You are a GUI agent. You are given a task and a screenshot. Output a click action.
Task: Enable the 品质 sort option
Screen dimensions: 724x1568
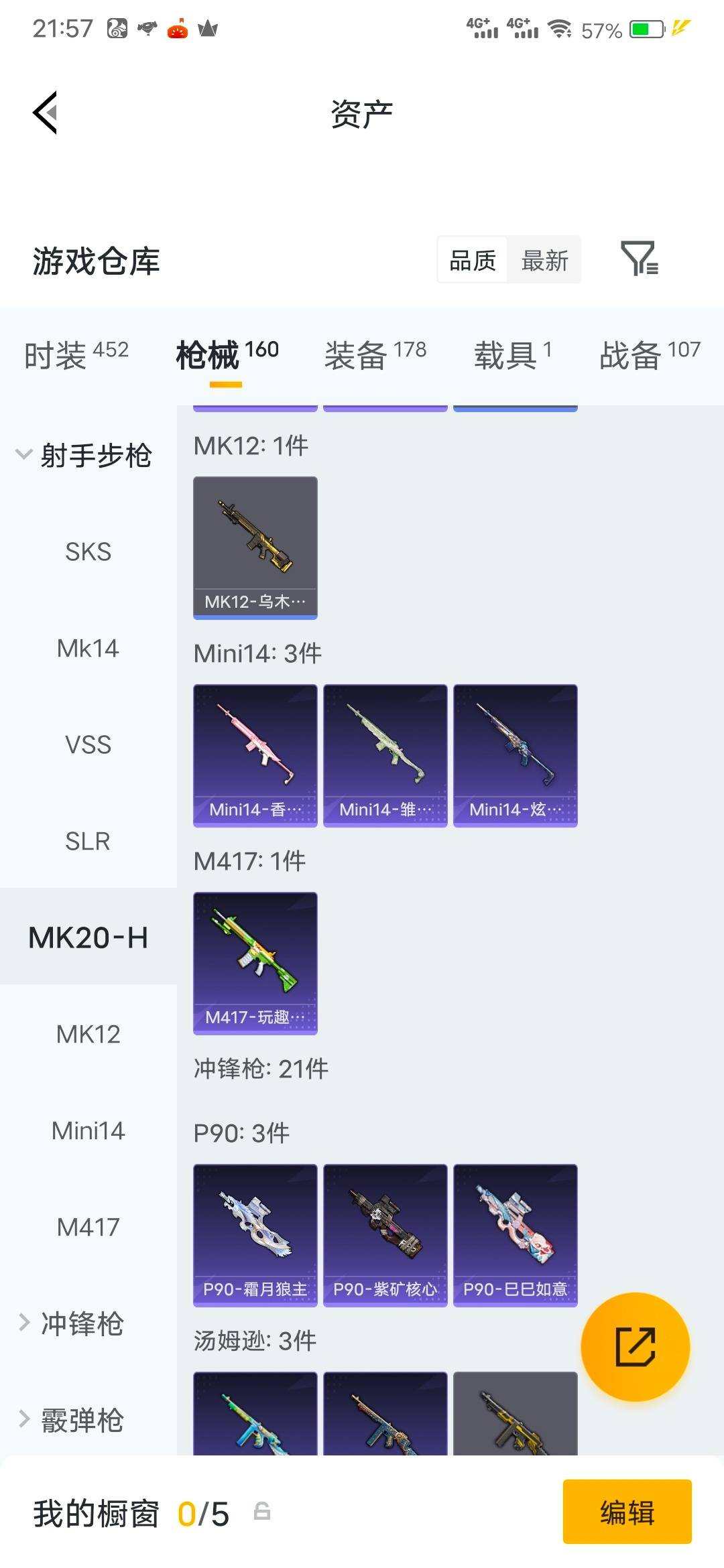tap(471, 260)
